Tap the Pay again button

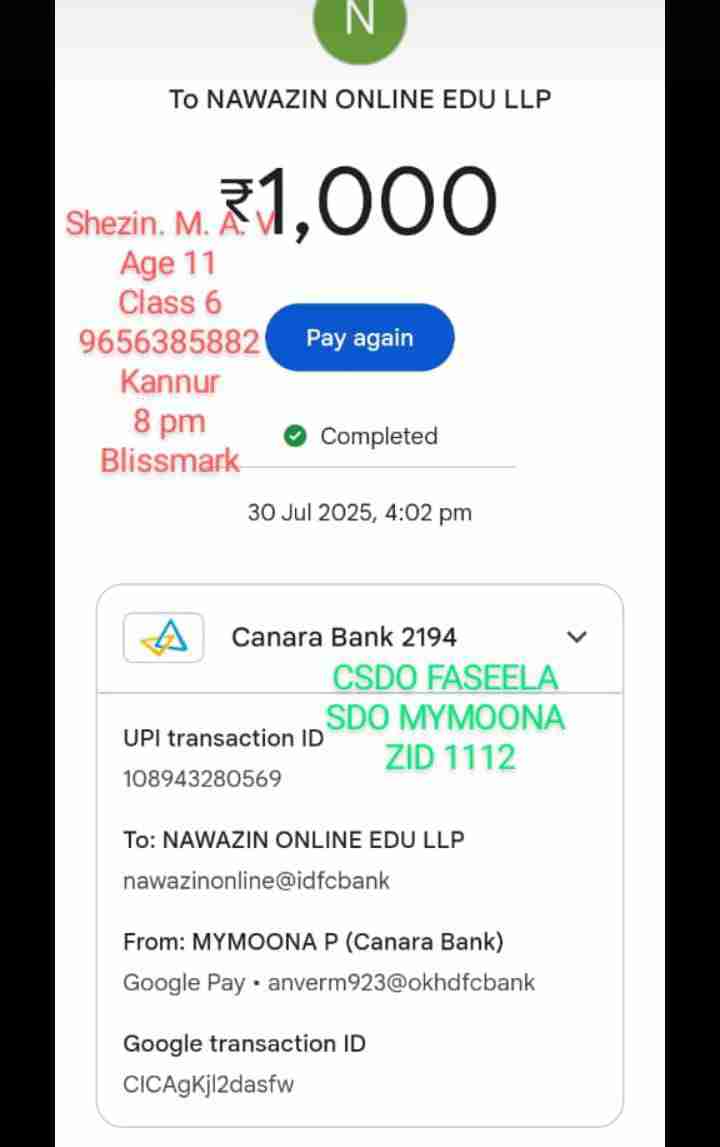(x=360, y=338)
